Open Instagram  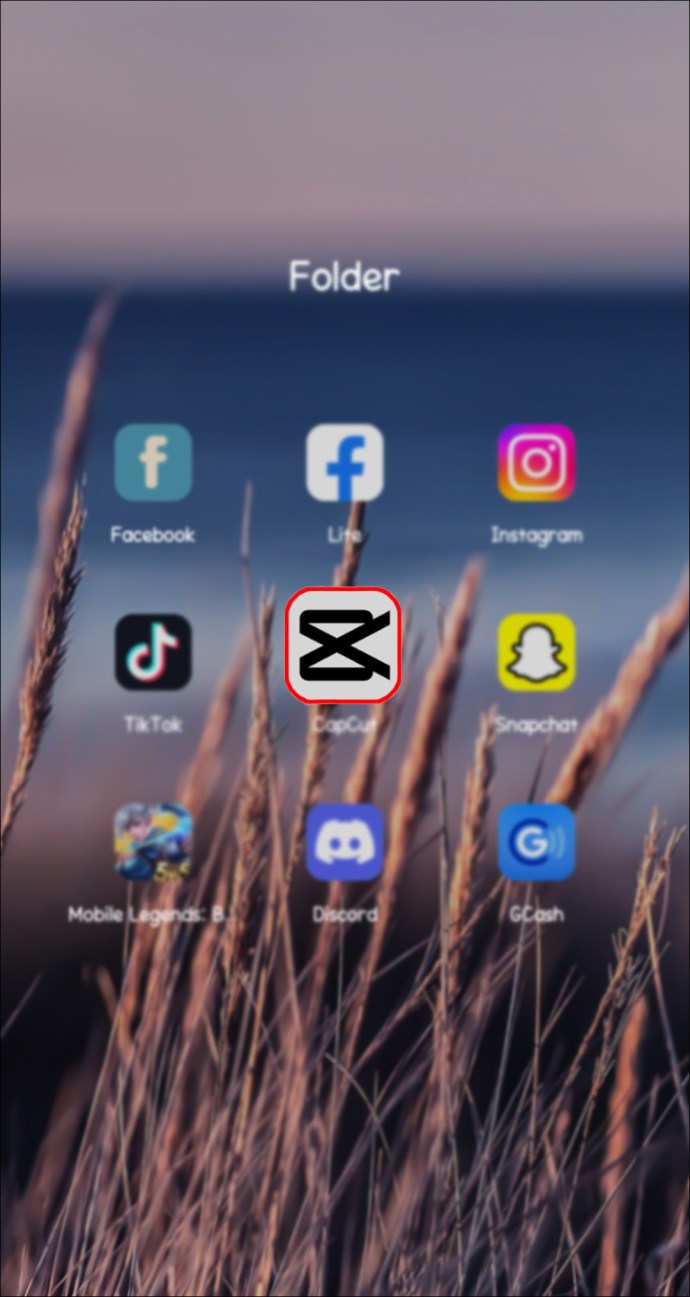coord(536,463)
